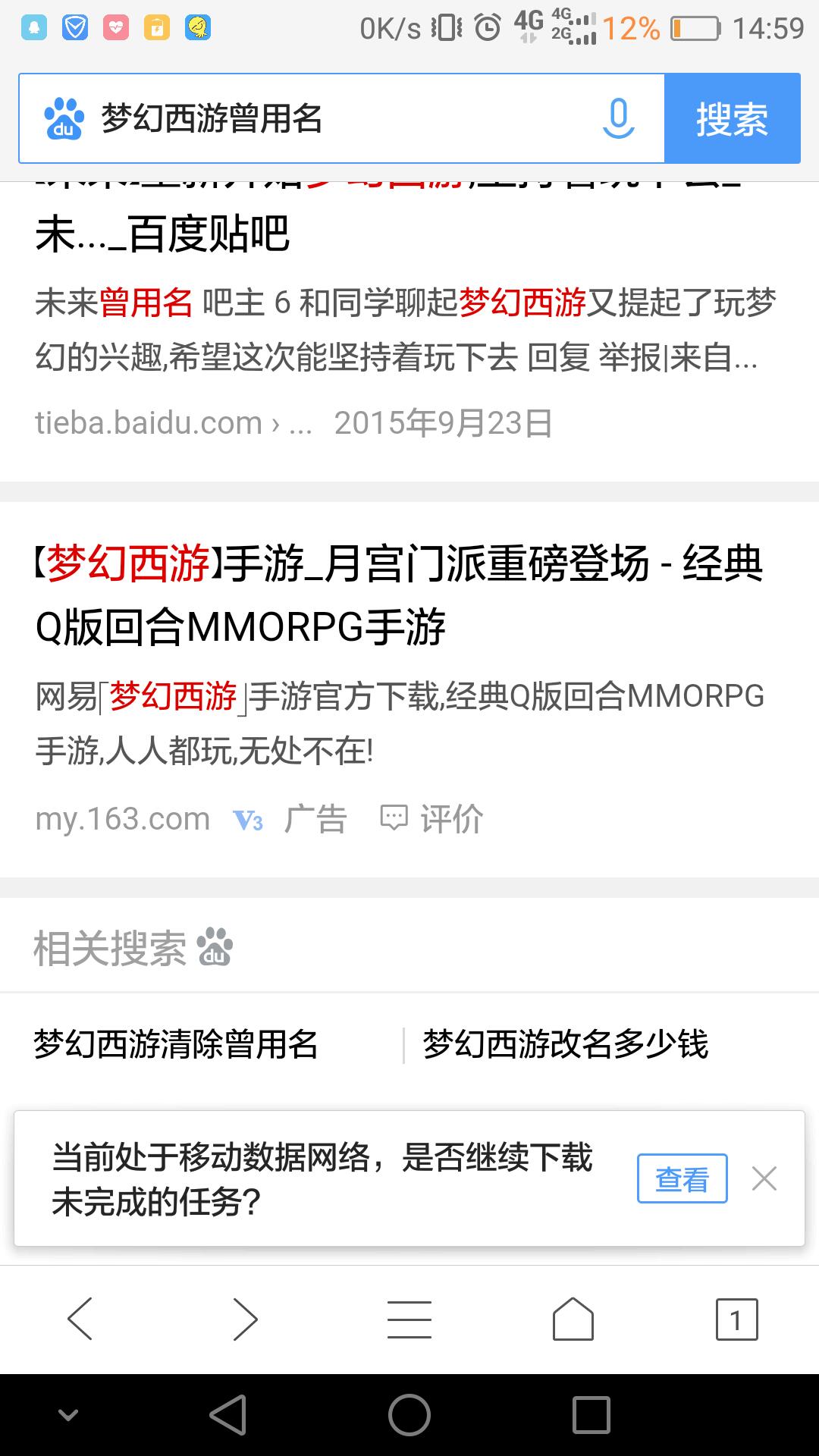Start voice search with the microphone
The height and width of the screenshot is (1456, 819).
618,118
